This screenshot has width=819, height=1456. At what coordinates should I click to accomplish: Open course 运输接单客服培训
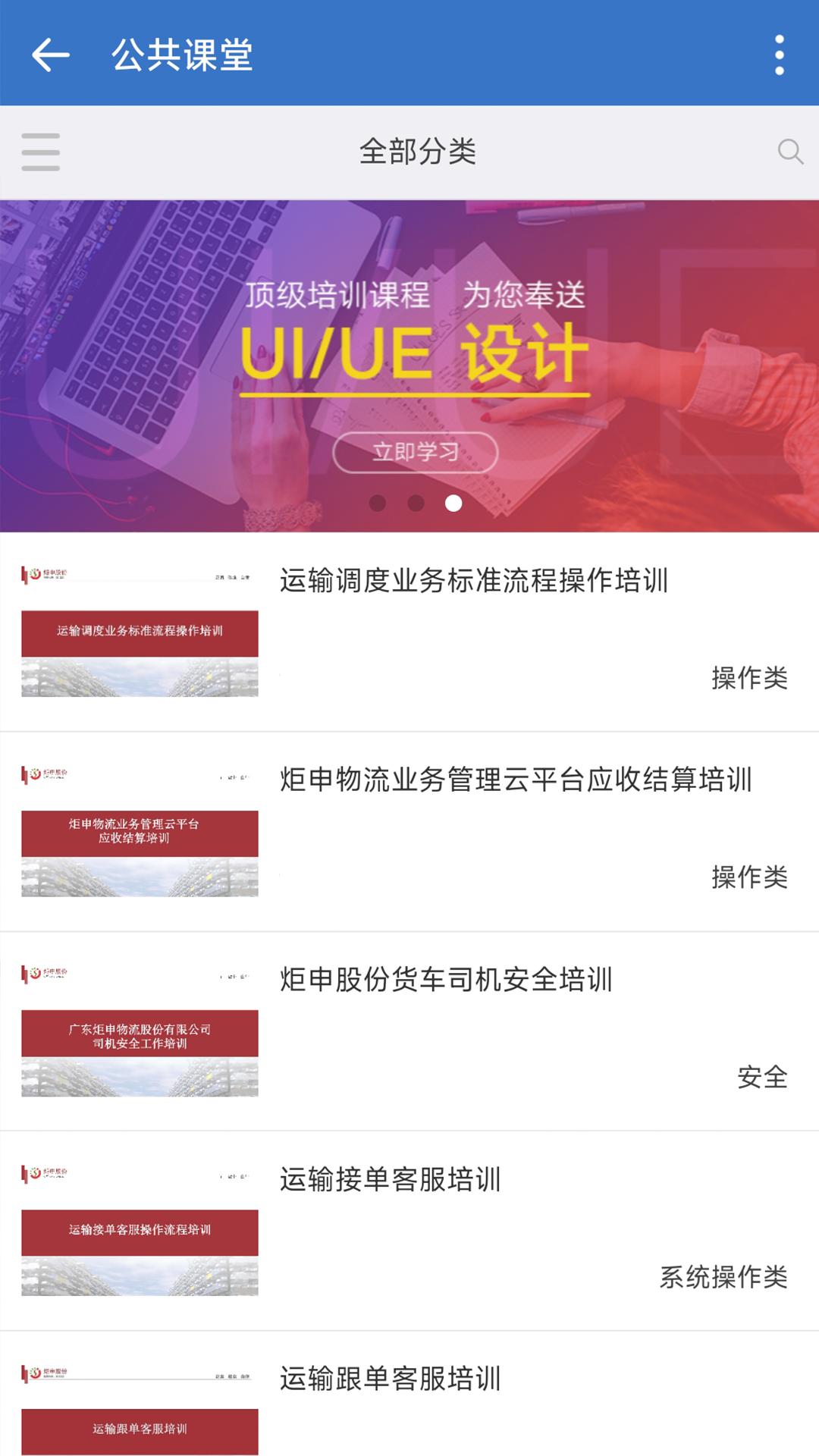pyautogui.click(x=390, y=1180)
